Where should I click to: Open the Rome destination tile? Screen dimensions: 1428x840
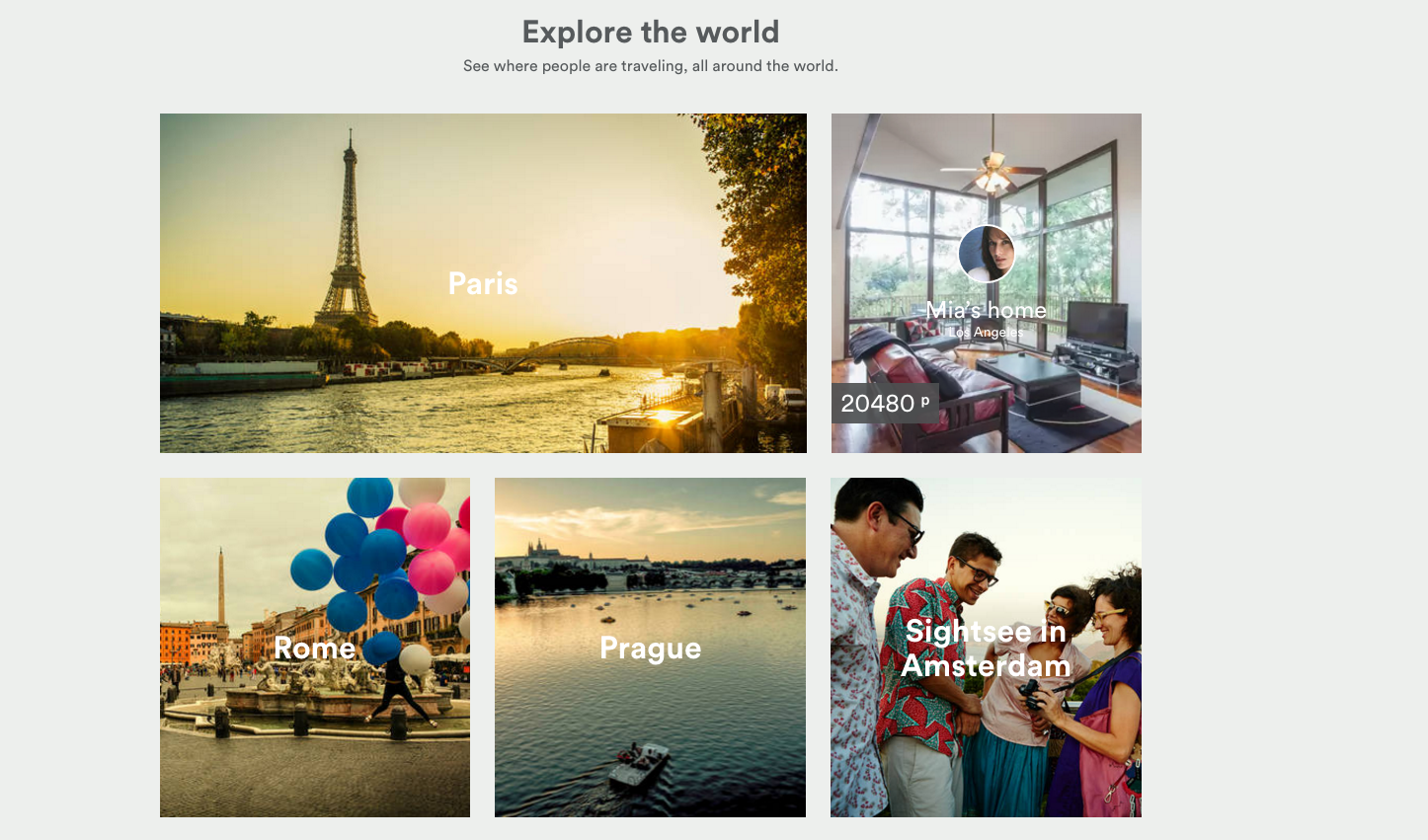314,648
